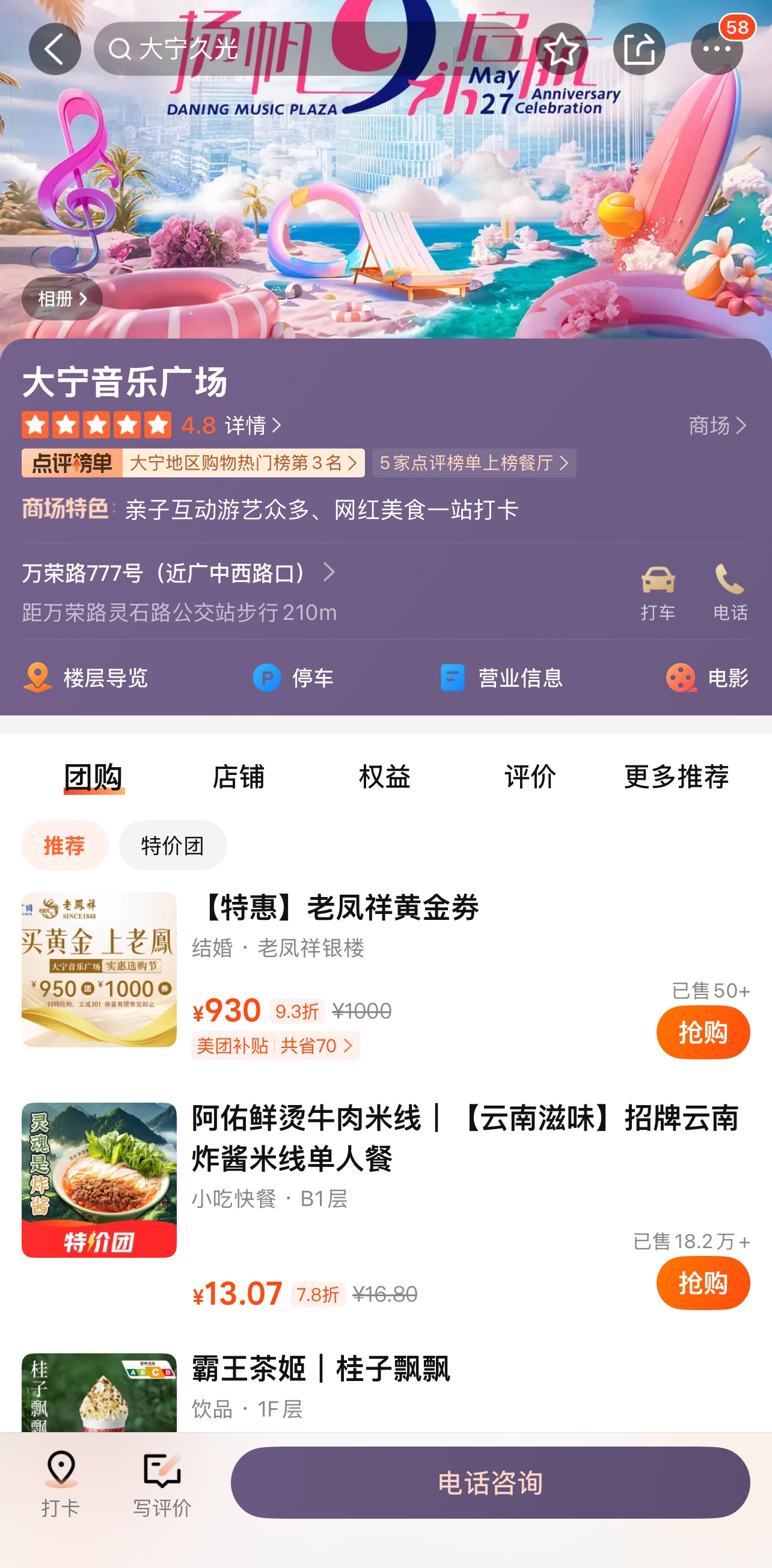Open the 大宁地区购物热门榜 ranking

tap(242, 462)
